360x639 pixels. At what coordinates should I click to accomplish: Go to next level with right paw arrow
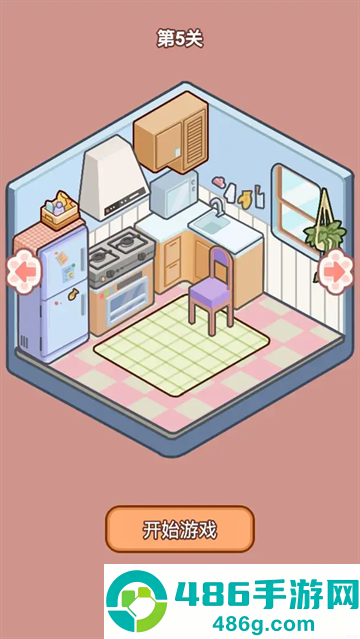[x=336, y=272]
